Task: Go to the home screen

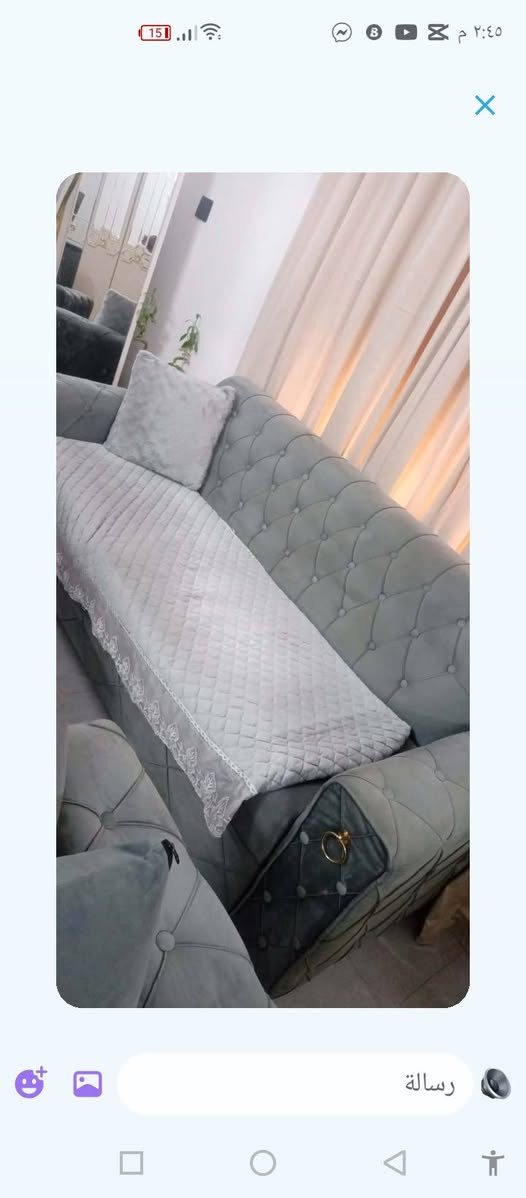Action: [x=263, y=1163]
